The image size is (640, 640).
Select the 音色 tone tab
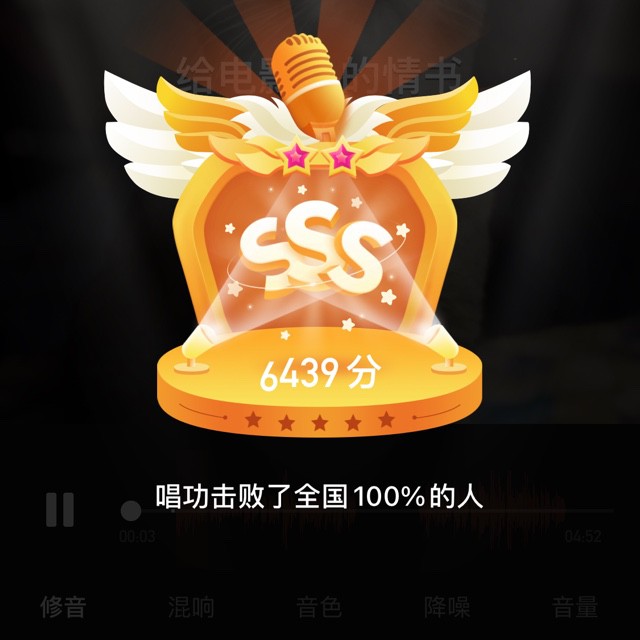click(x=319, y=607)
